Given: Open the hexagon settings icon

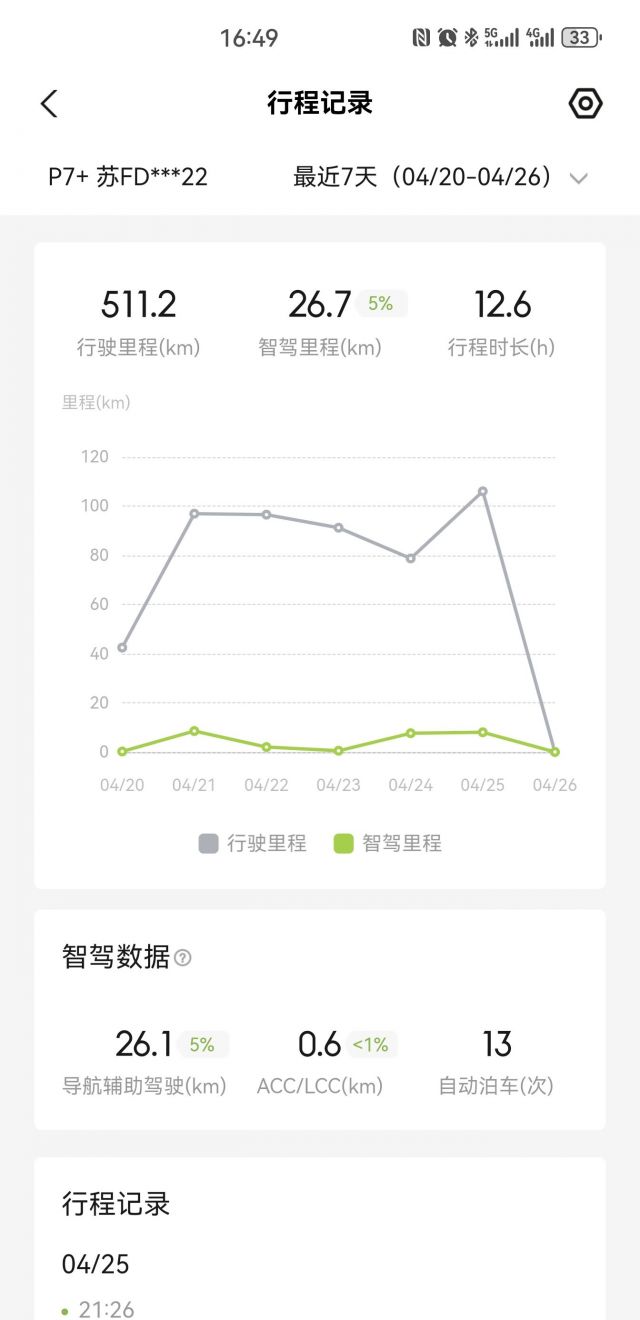Looking at the screenshot, I should tap(585, 103).
